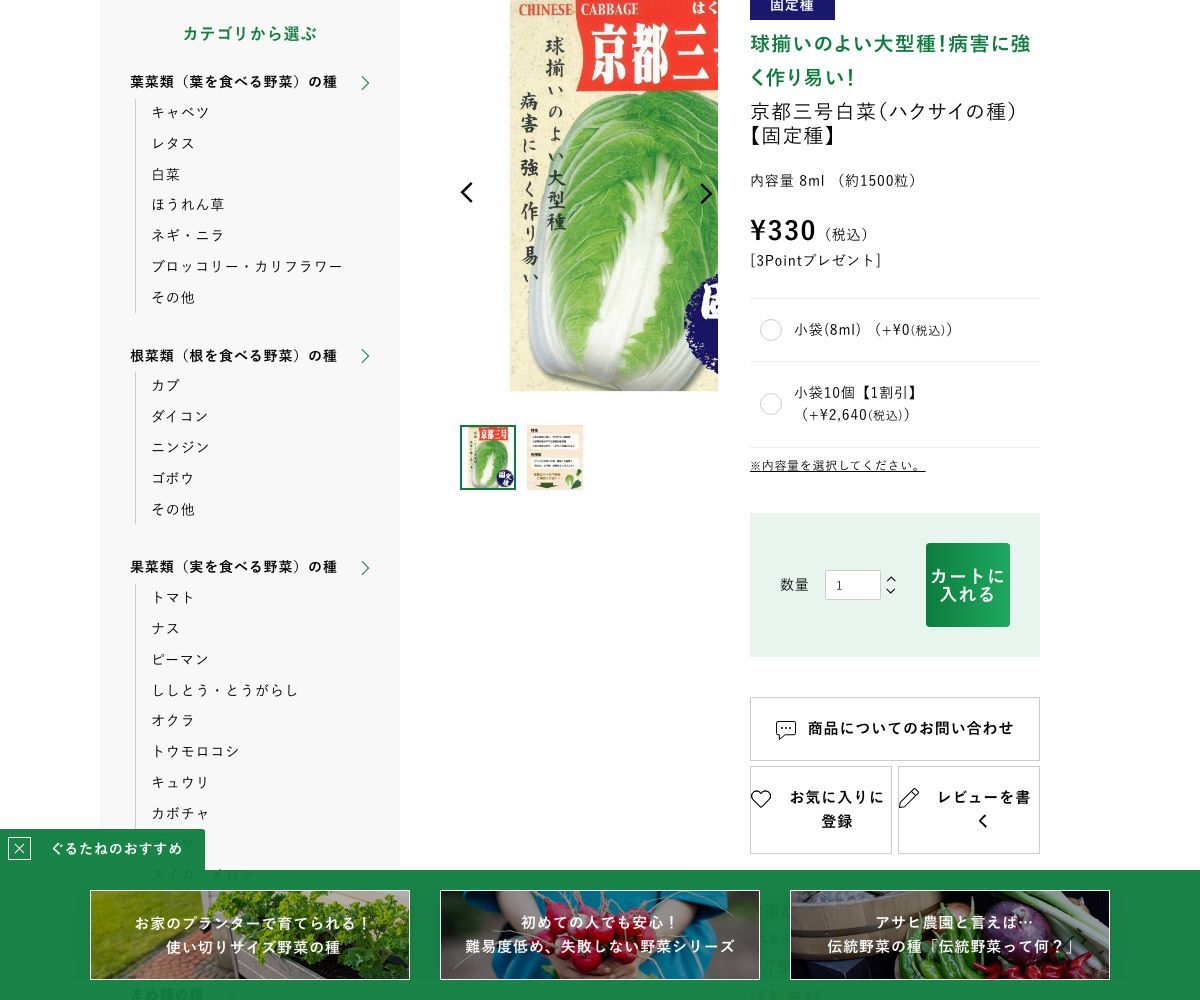The image size is (1200, 1000).
Task: Choose 小袋10個【1割引】 option
Action: coord(770,404)
